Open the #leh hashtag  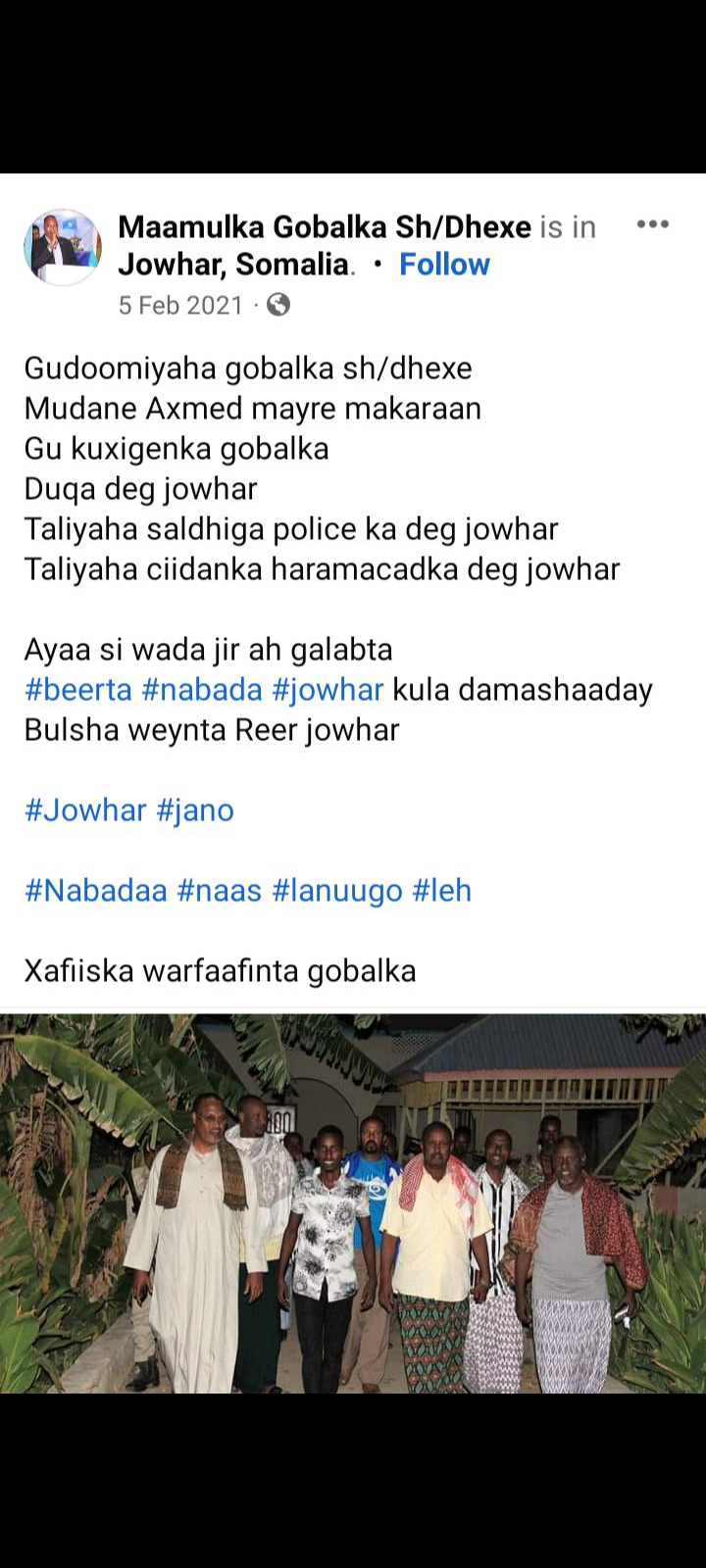point(442,891)
